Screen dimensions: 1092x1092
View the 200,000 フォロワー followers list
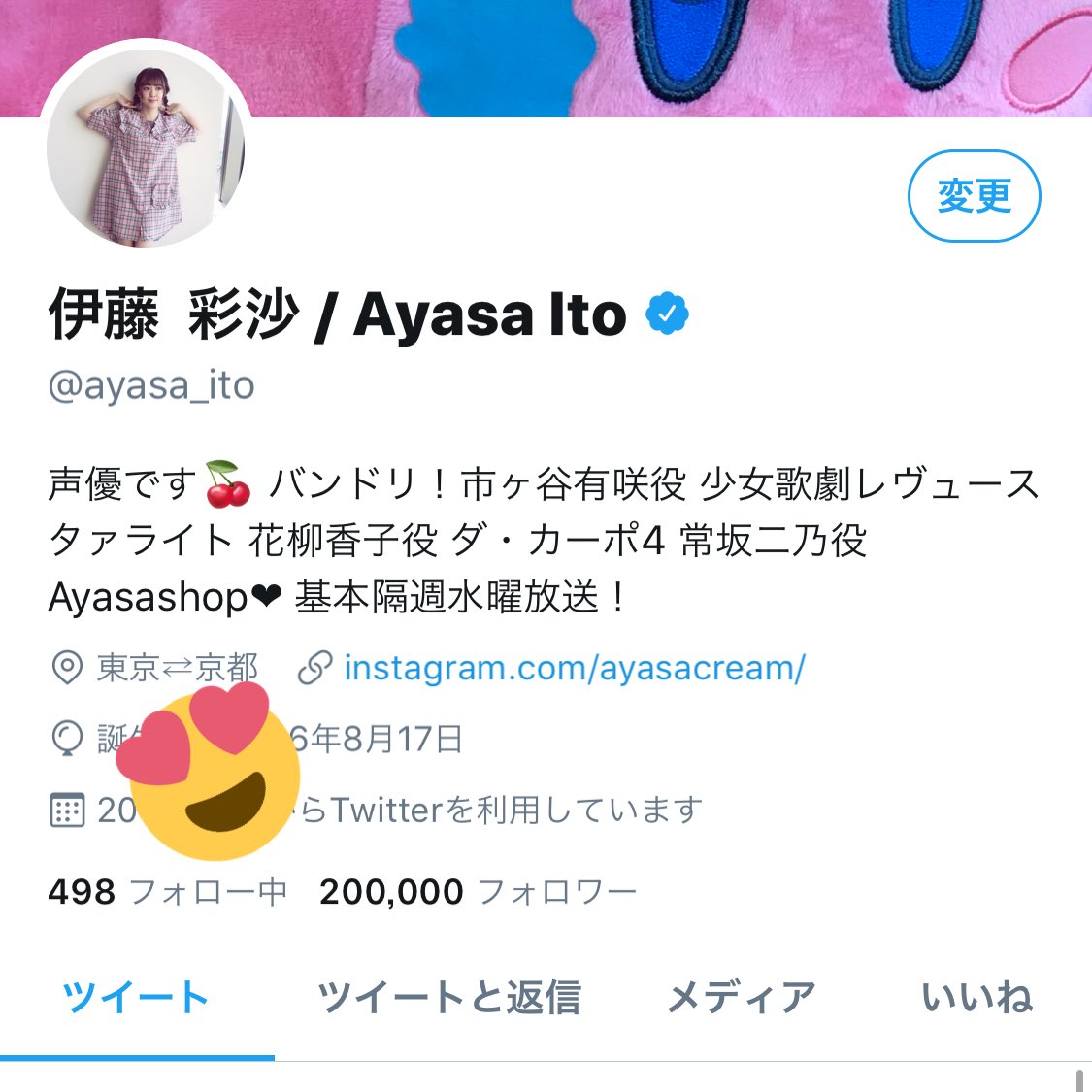[478, 891]
